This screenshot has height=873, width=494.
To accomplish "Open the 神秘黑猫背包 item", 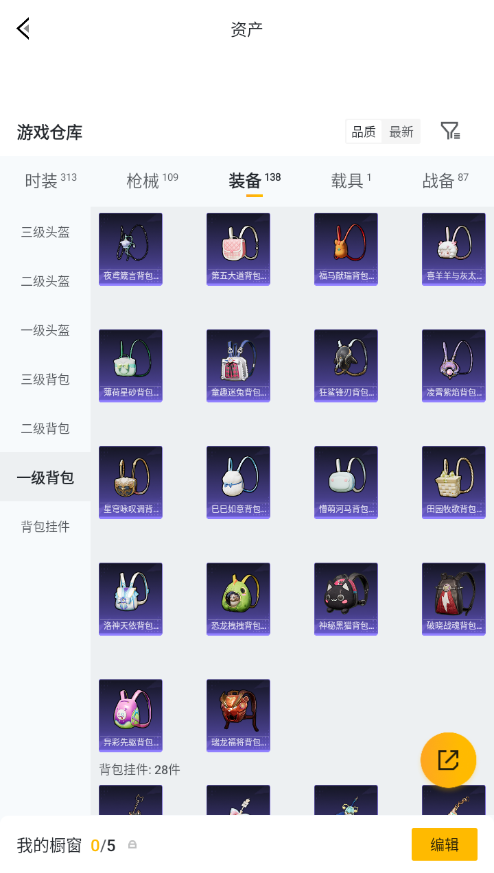I will pyautogui.click(x=346, y=599).
